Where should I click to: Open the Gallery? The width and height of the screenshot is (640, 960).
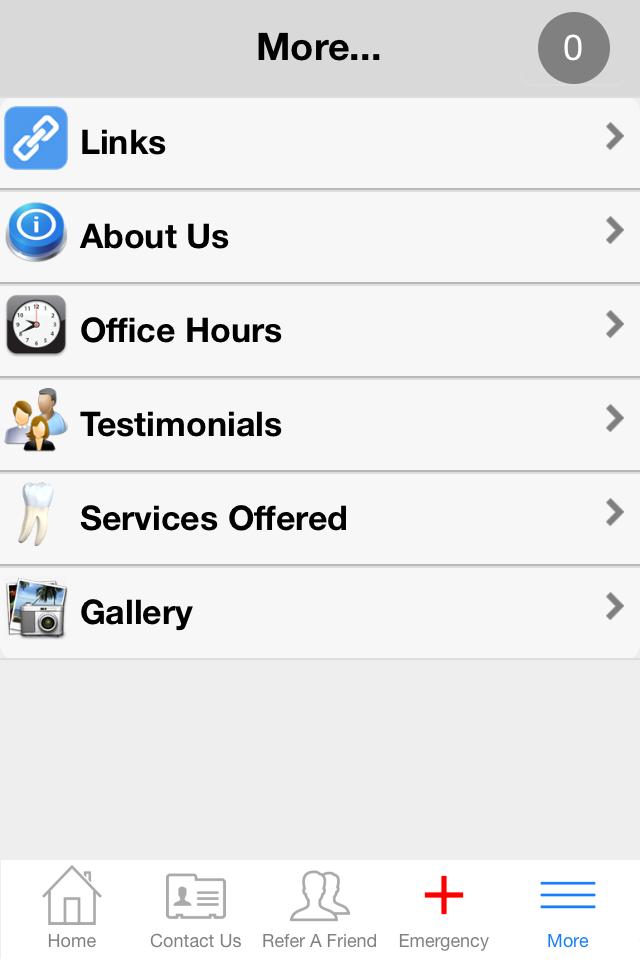pos(320,612)
